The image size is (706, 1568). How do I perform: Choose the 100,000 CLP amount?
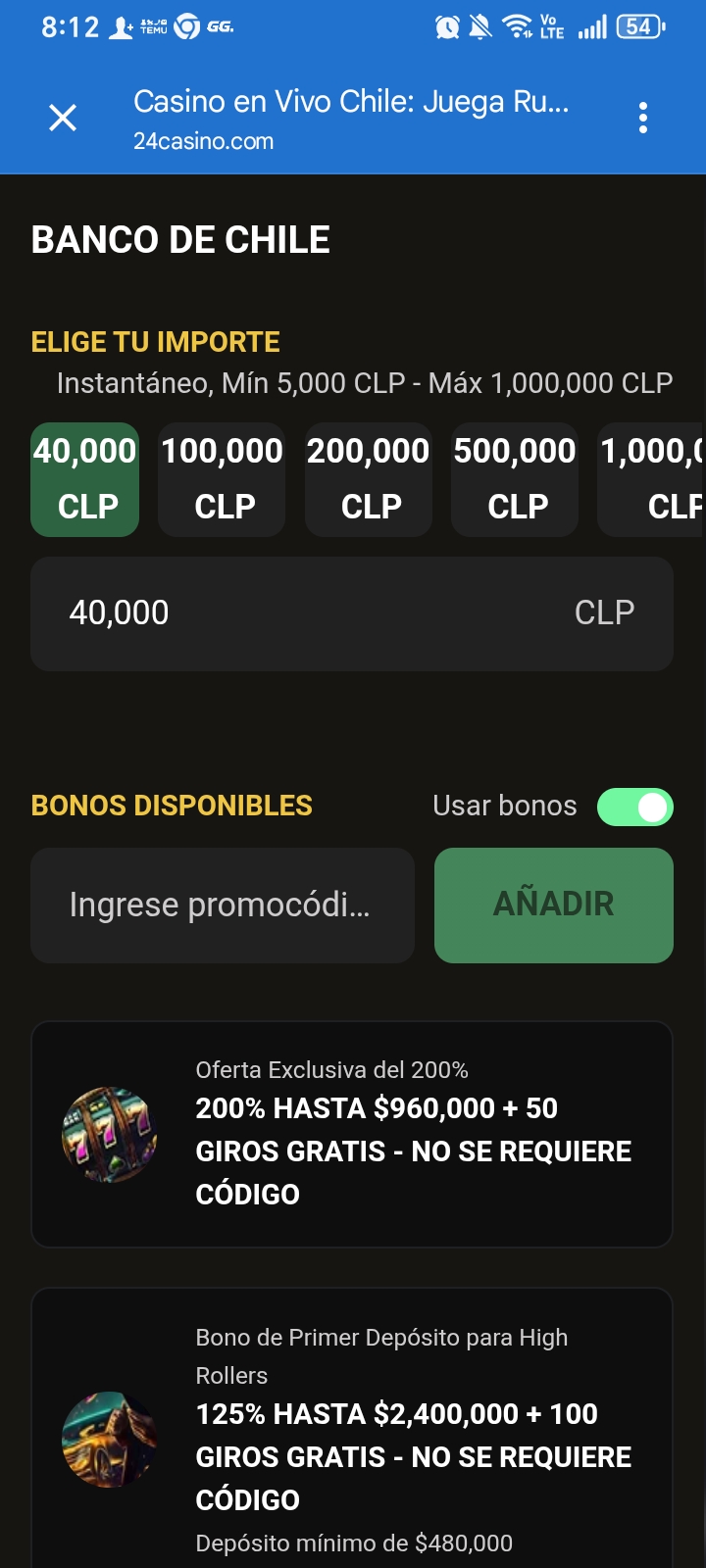click(222, 479)
